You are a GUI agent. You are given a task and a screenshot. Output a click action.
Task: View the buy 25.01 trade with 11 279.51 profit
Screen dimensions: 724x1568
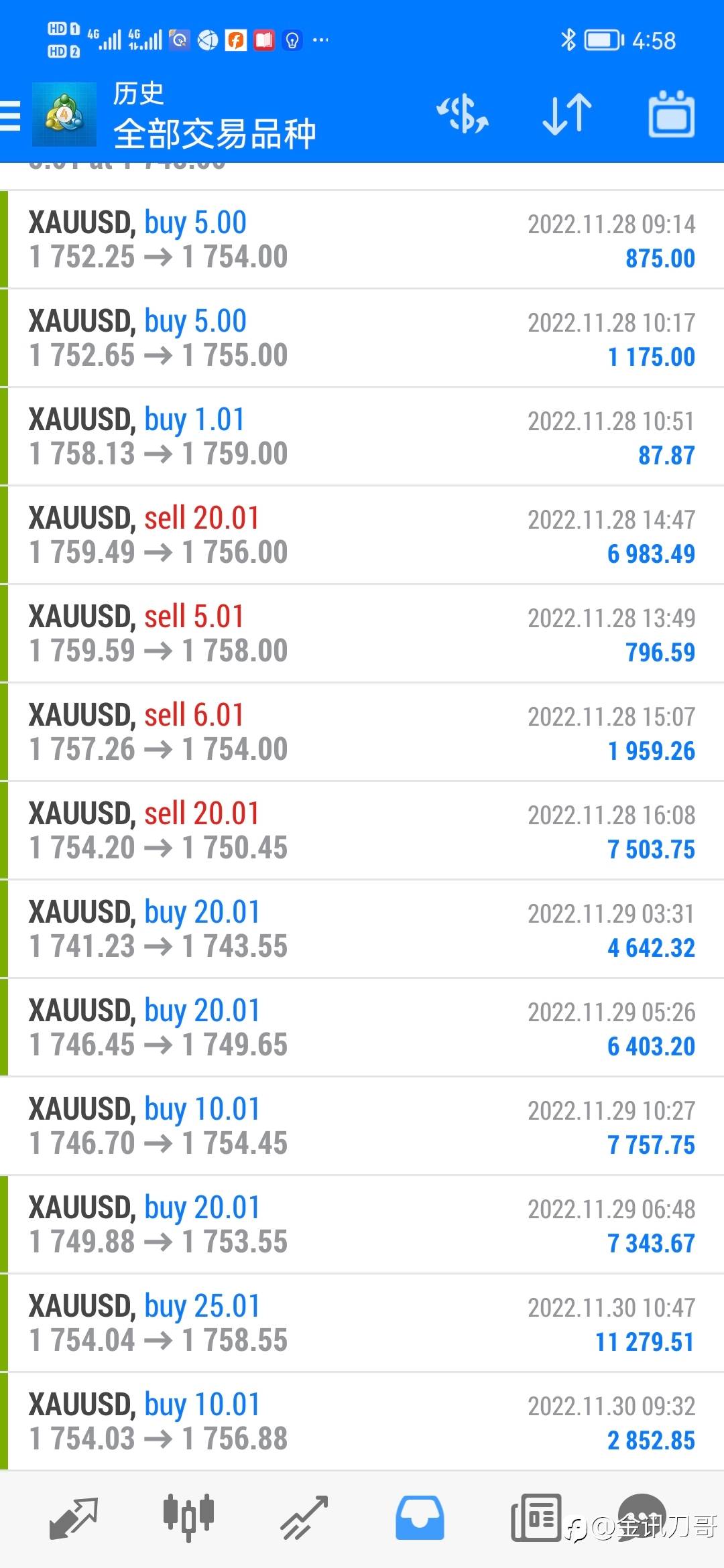pyautogui.click(x=362, y=1323)
